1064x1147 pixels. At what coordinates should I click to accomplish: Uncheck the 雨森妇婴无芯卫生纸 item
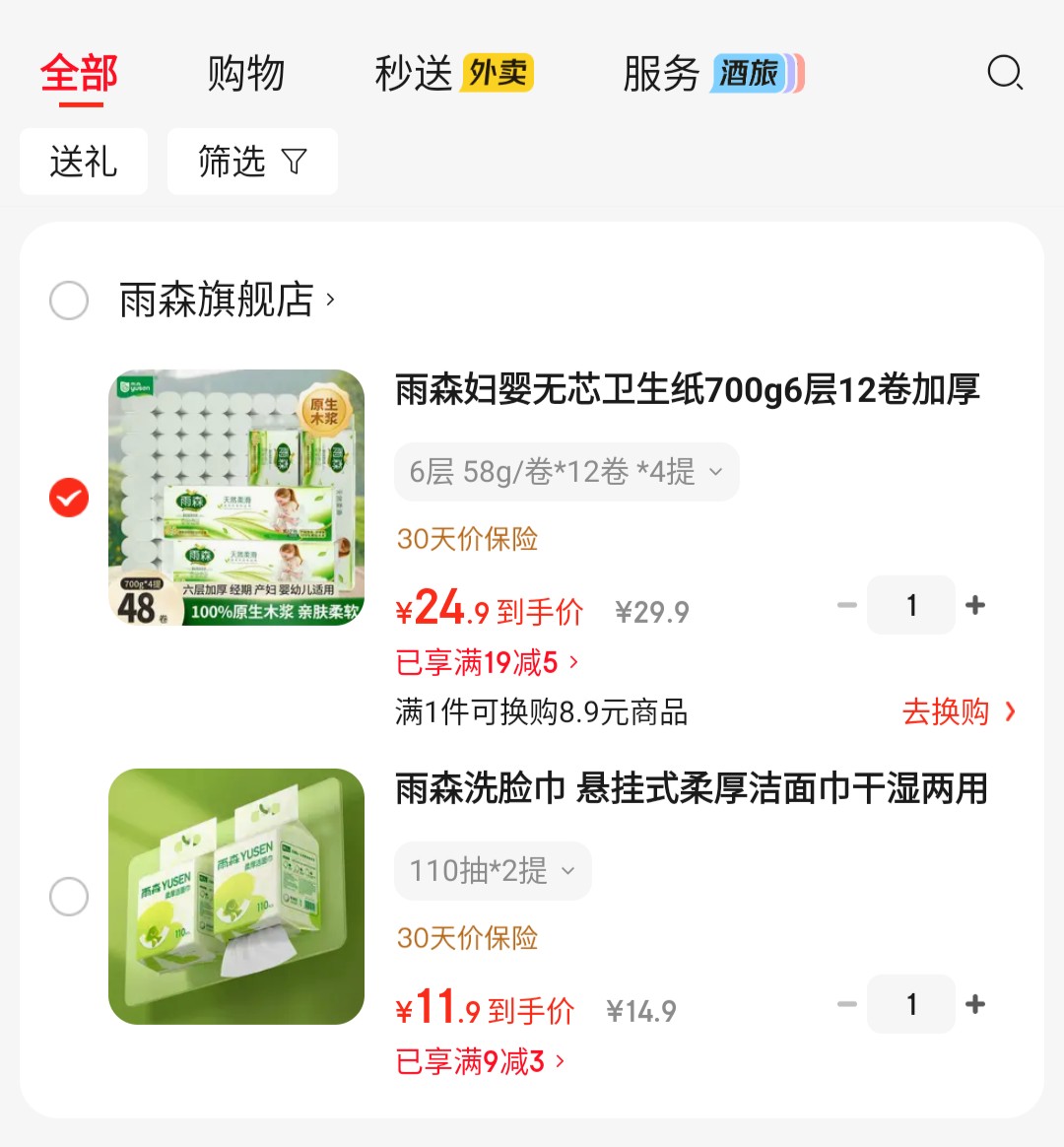pyautogui.click(x=69, y=498)
